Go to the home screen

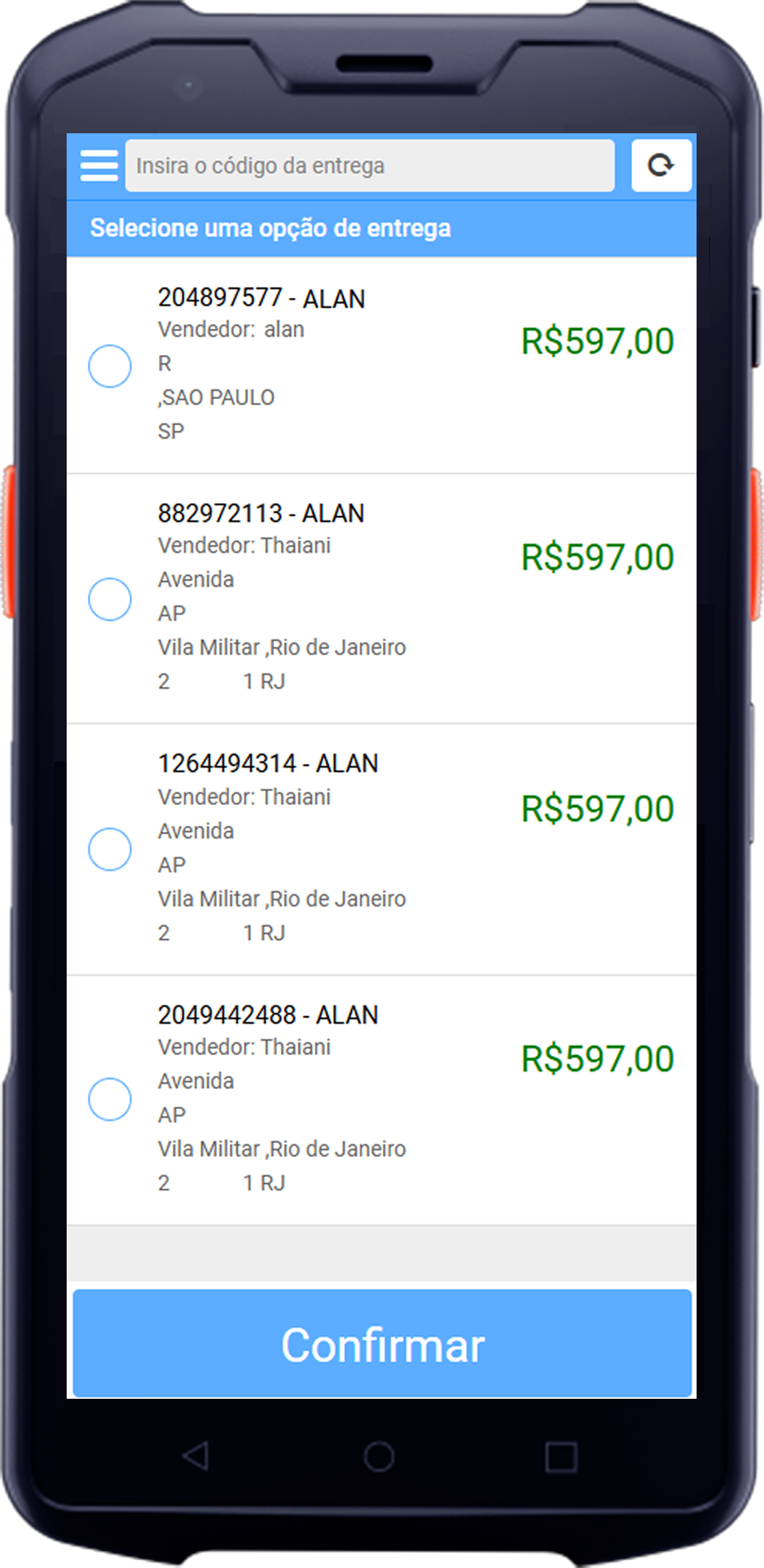tap(379, 1456)
